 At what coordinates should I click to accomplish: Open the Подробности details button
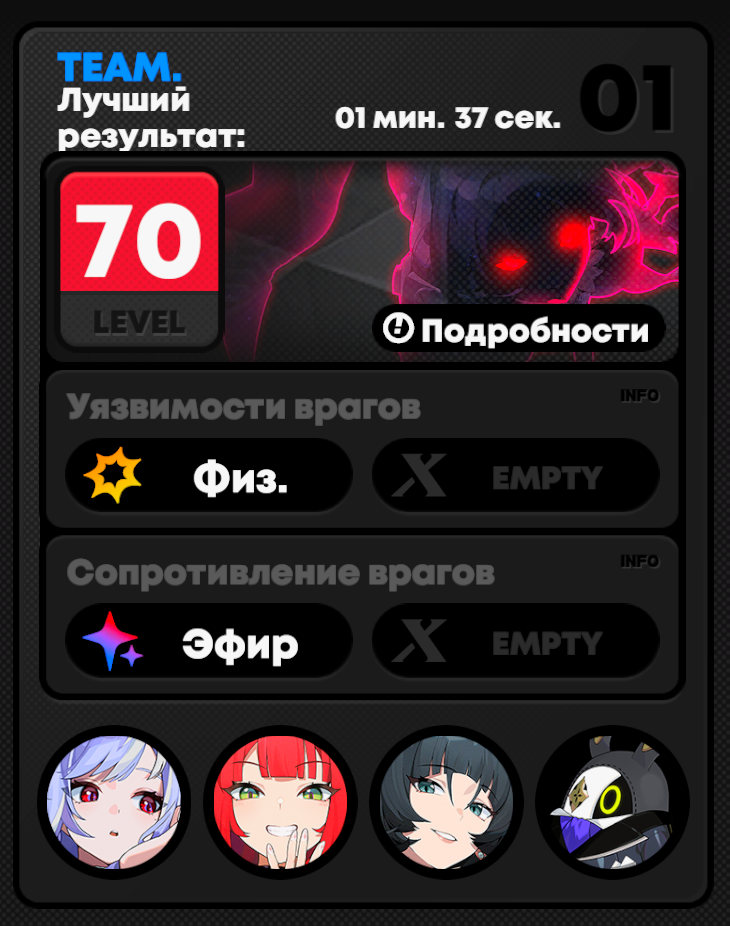(519, 328)
